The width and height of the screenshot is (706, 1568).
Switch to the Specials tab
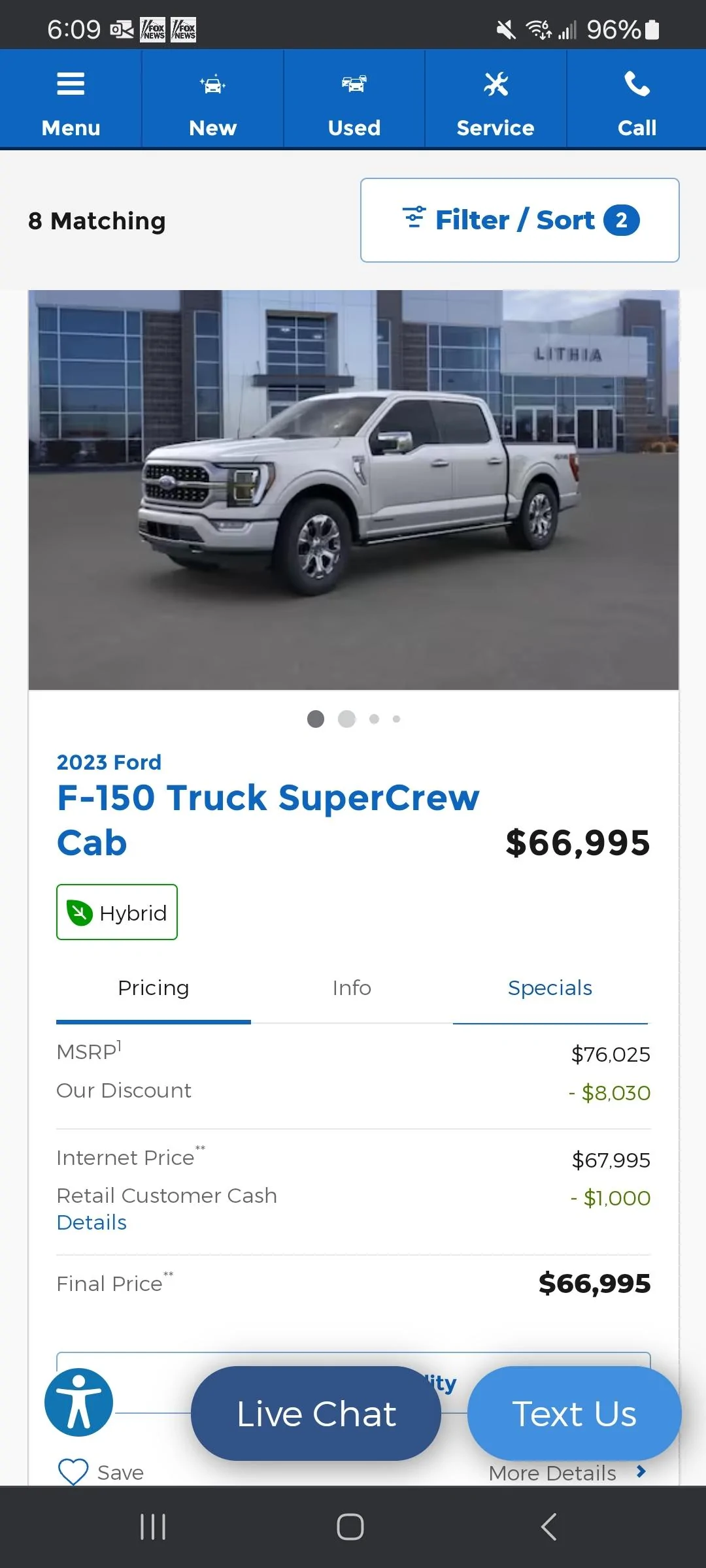[550, 988]
